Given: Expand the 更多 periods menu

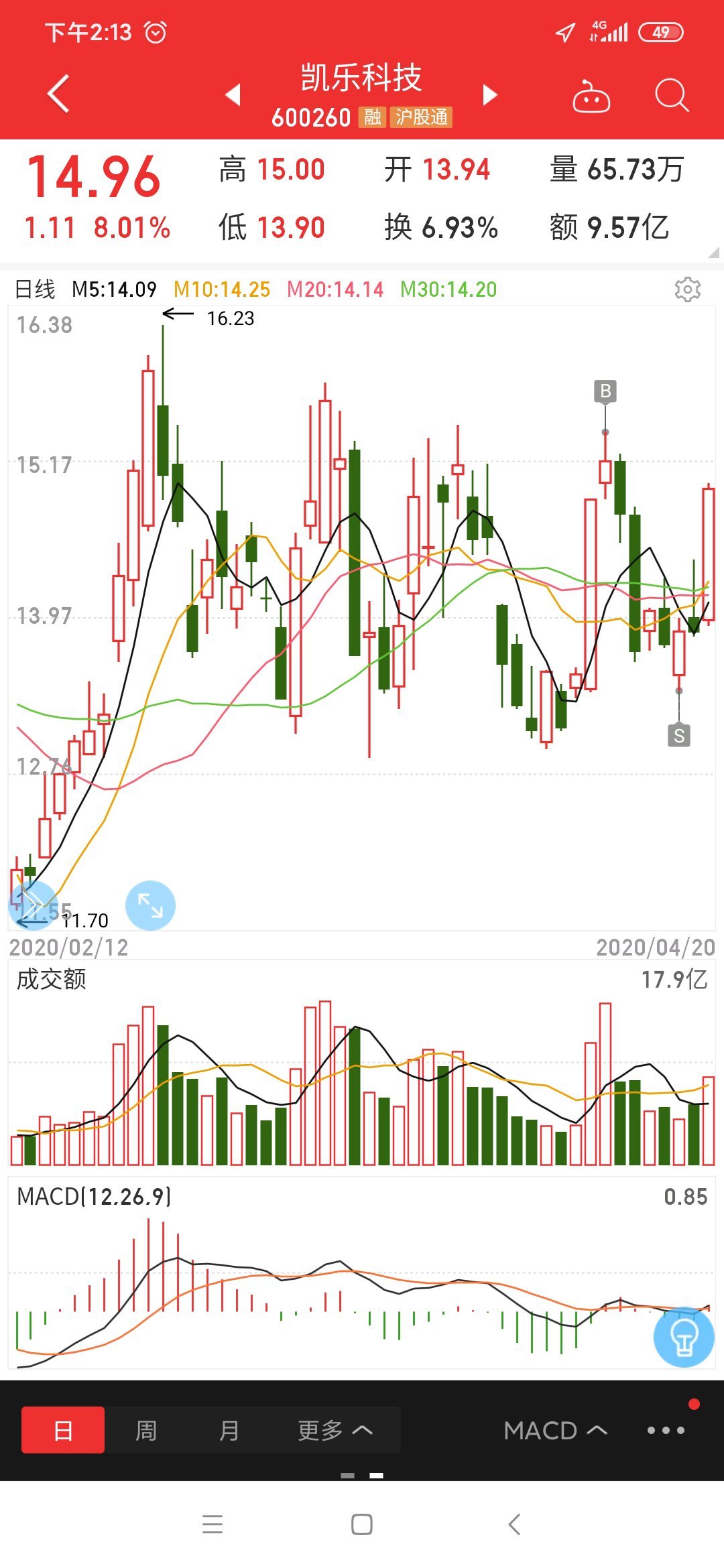Looking at the screenshot, I should 335,1430.
